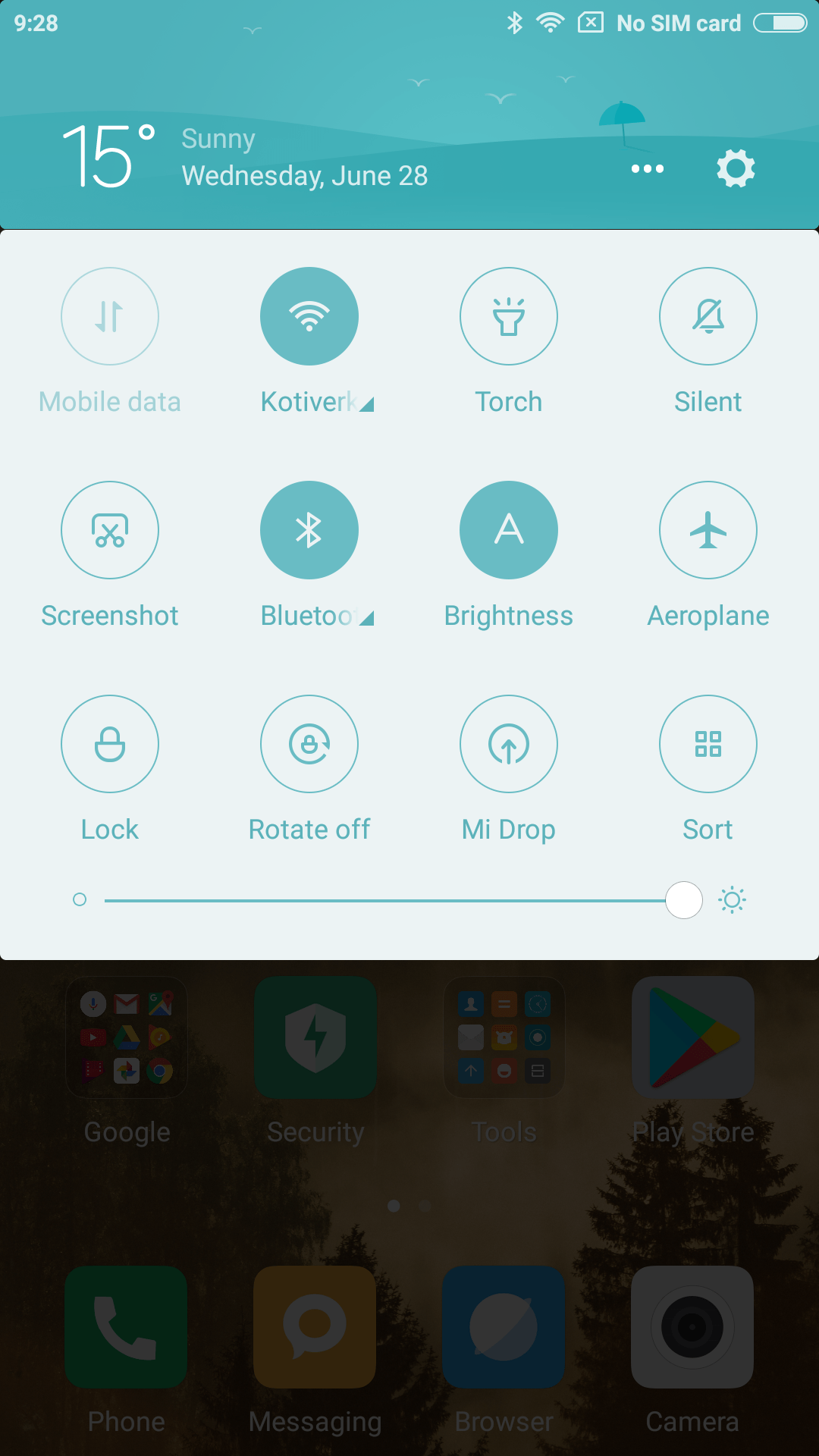
Task: Expand Wi-Fi network list arrow
Action: point(366,405)
